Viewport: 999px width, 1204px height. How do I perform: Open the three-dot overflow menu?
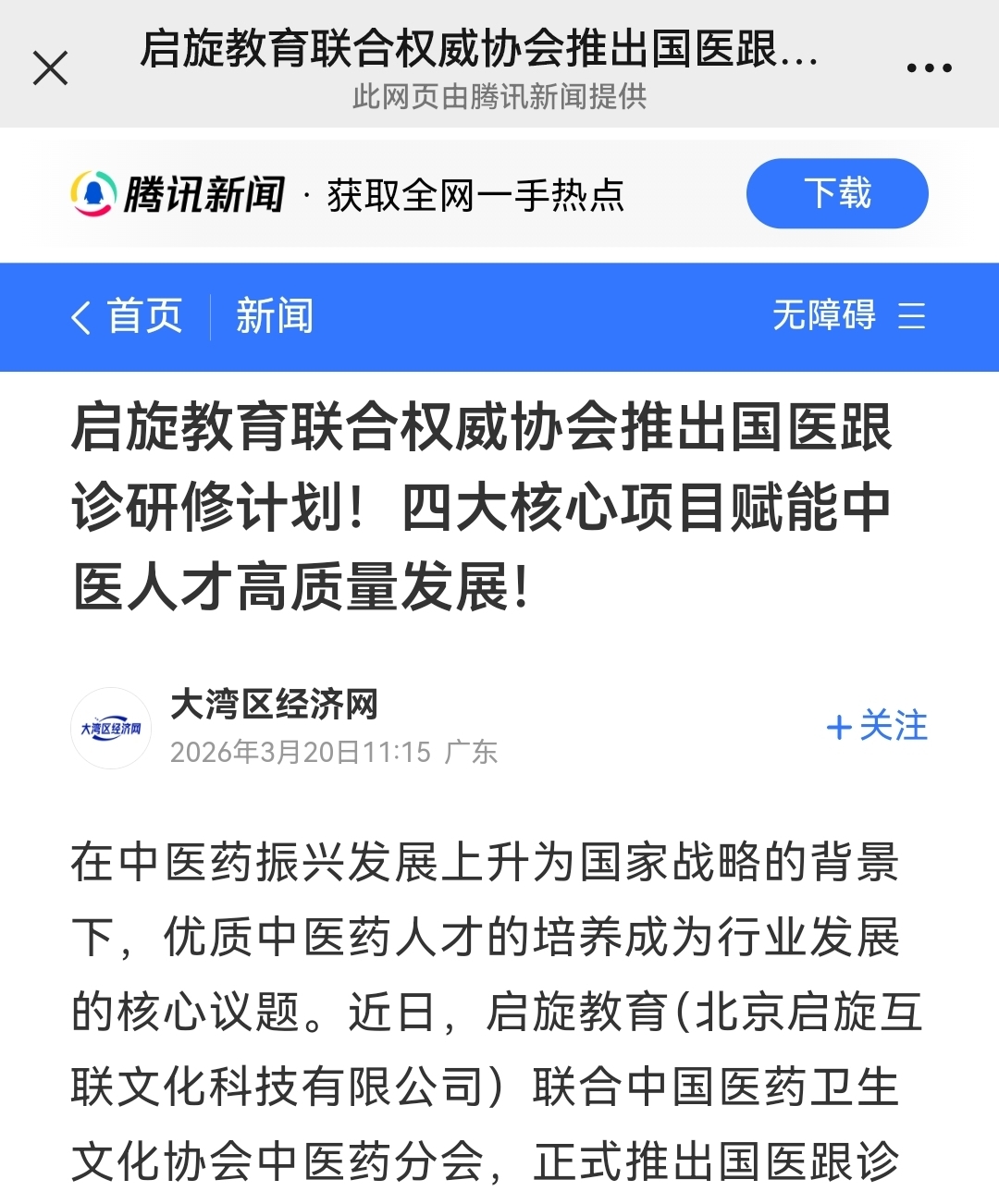pos(929,68)
